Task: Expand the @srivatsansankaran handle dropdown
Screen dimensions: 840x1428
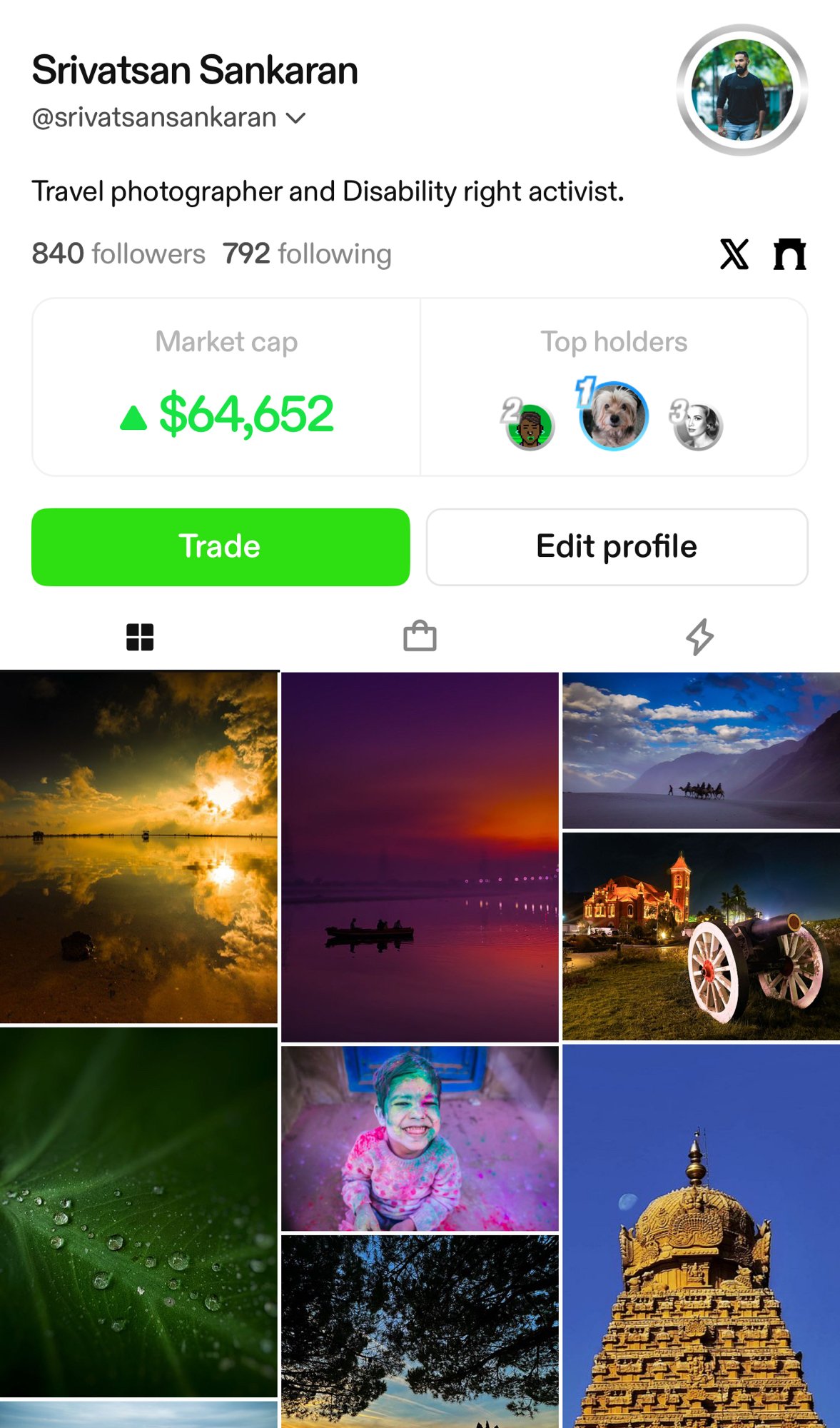Action: click(295, 118)
